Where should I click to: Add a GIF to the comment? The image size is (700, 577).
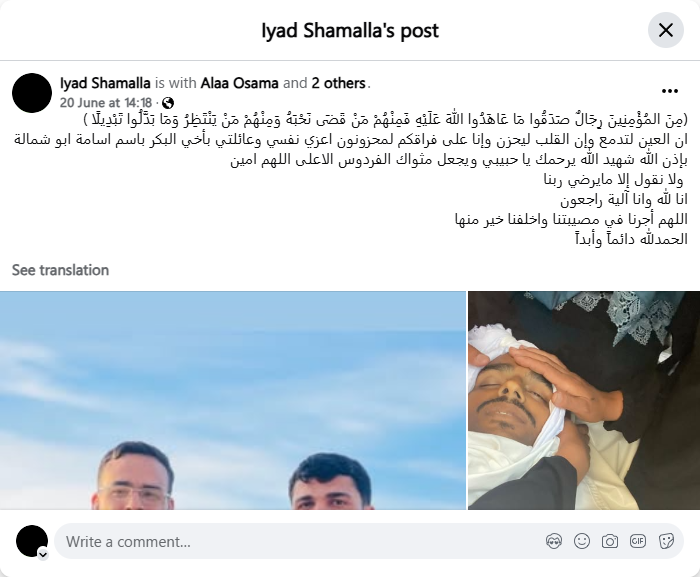coord(638,541)
